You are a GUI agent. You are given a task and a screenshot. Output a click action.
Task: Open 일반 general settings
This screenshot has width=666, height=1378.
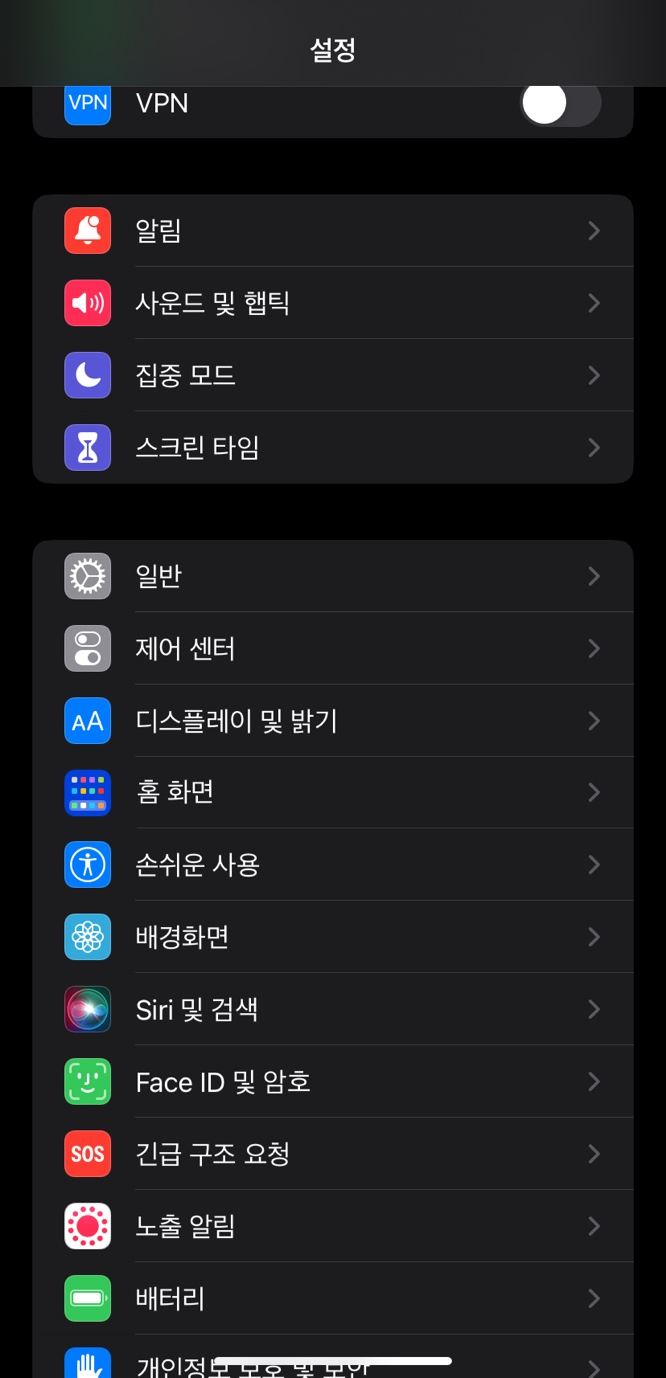(x=333, y=576)
